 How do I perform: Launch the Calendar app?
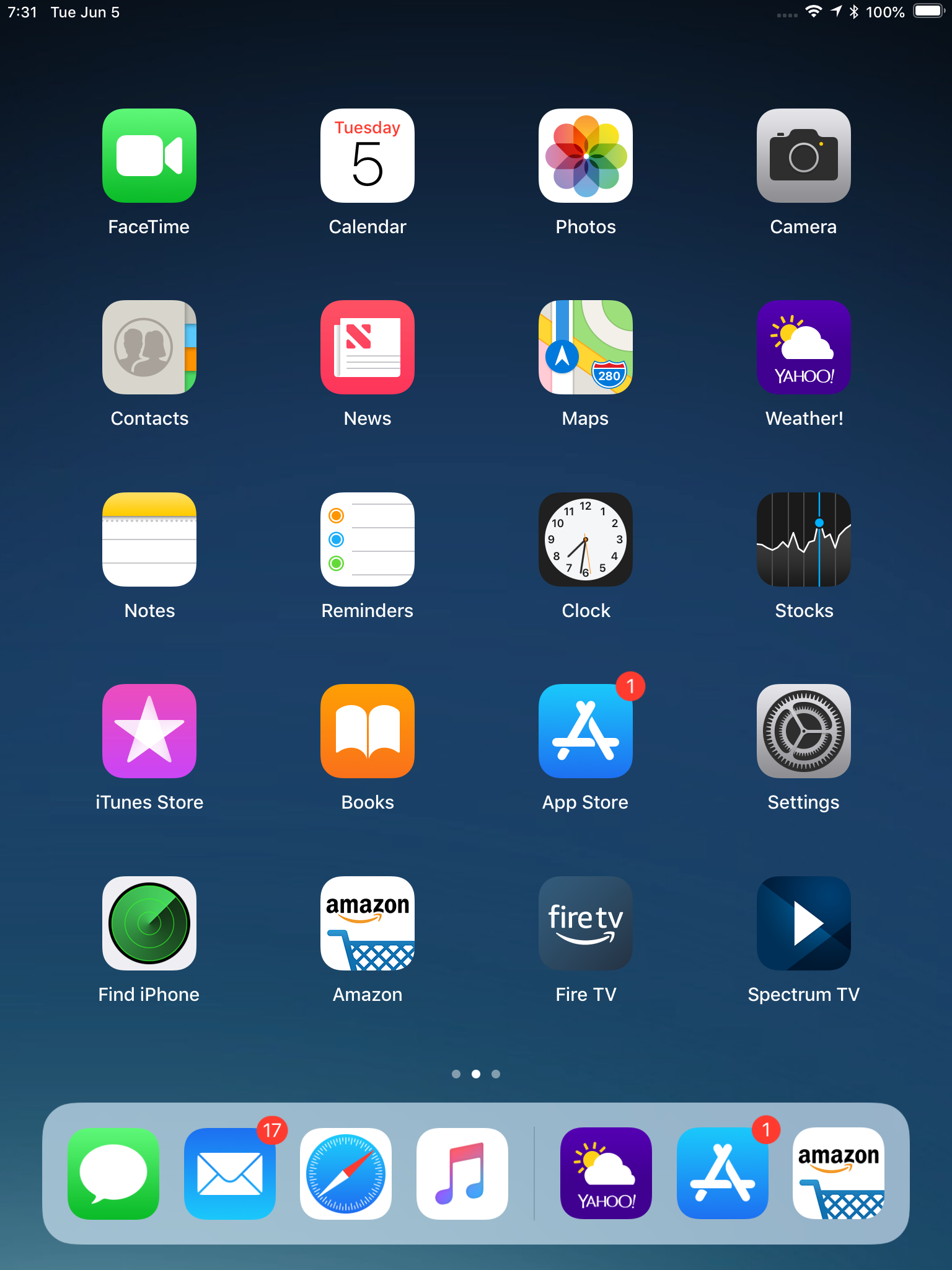point(368,156)
